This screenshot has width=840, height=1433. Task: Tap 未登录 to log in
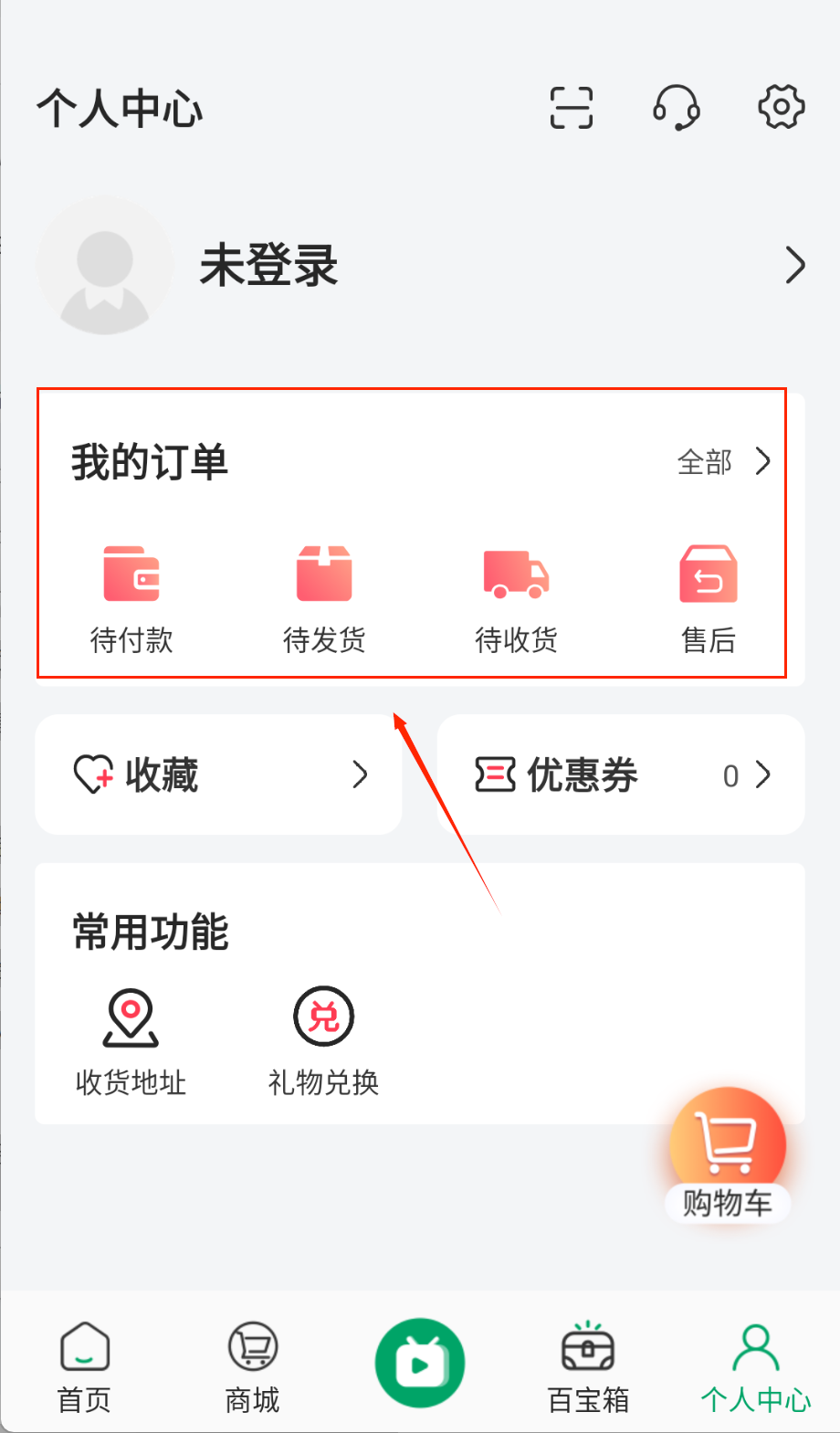(268, 266)
